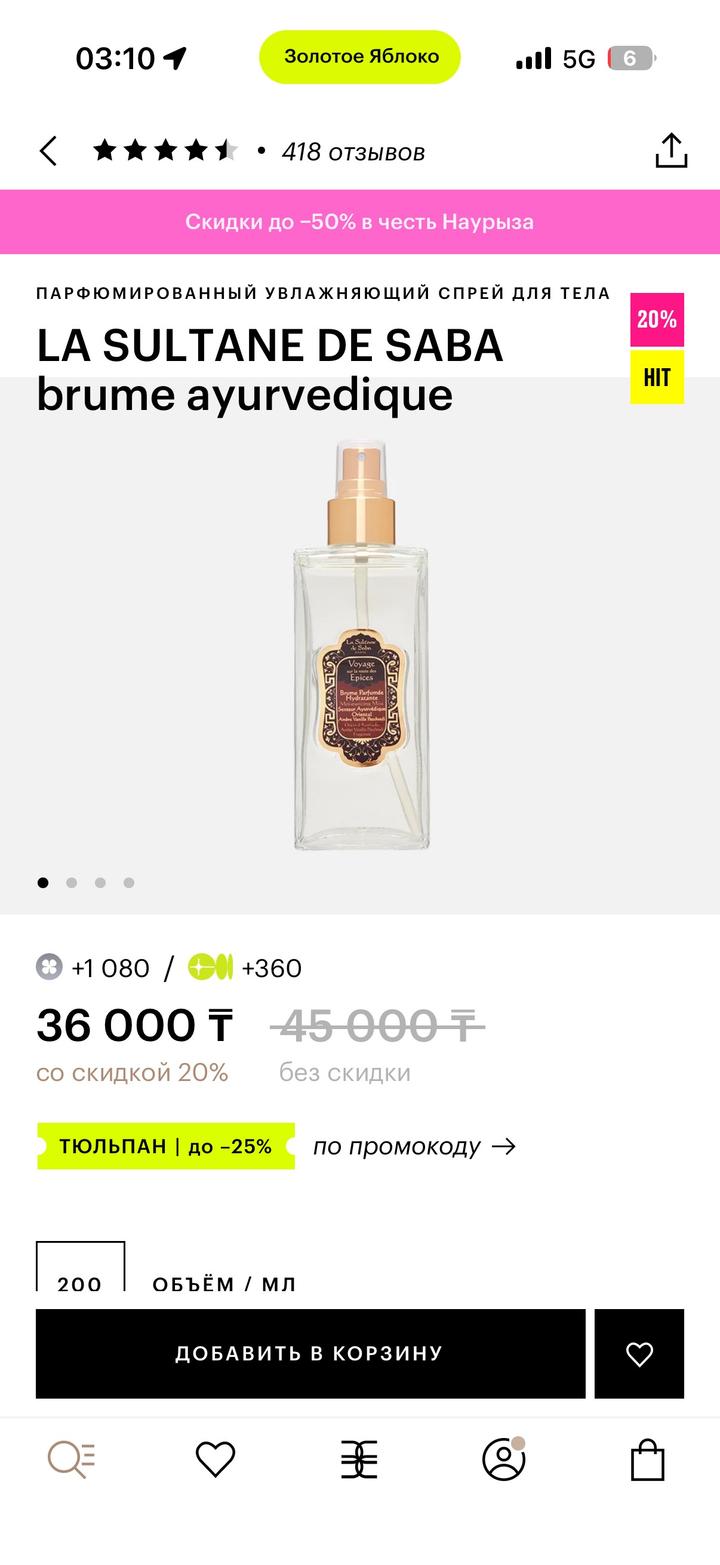This screenshot has width=720, height=1565.
Task: Go to the Золотое Яблоко home tab
Action: pos(360,1460)
